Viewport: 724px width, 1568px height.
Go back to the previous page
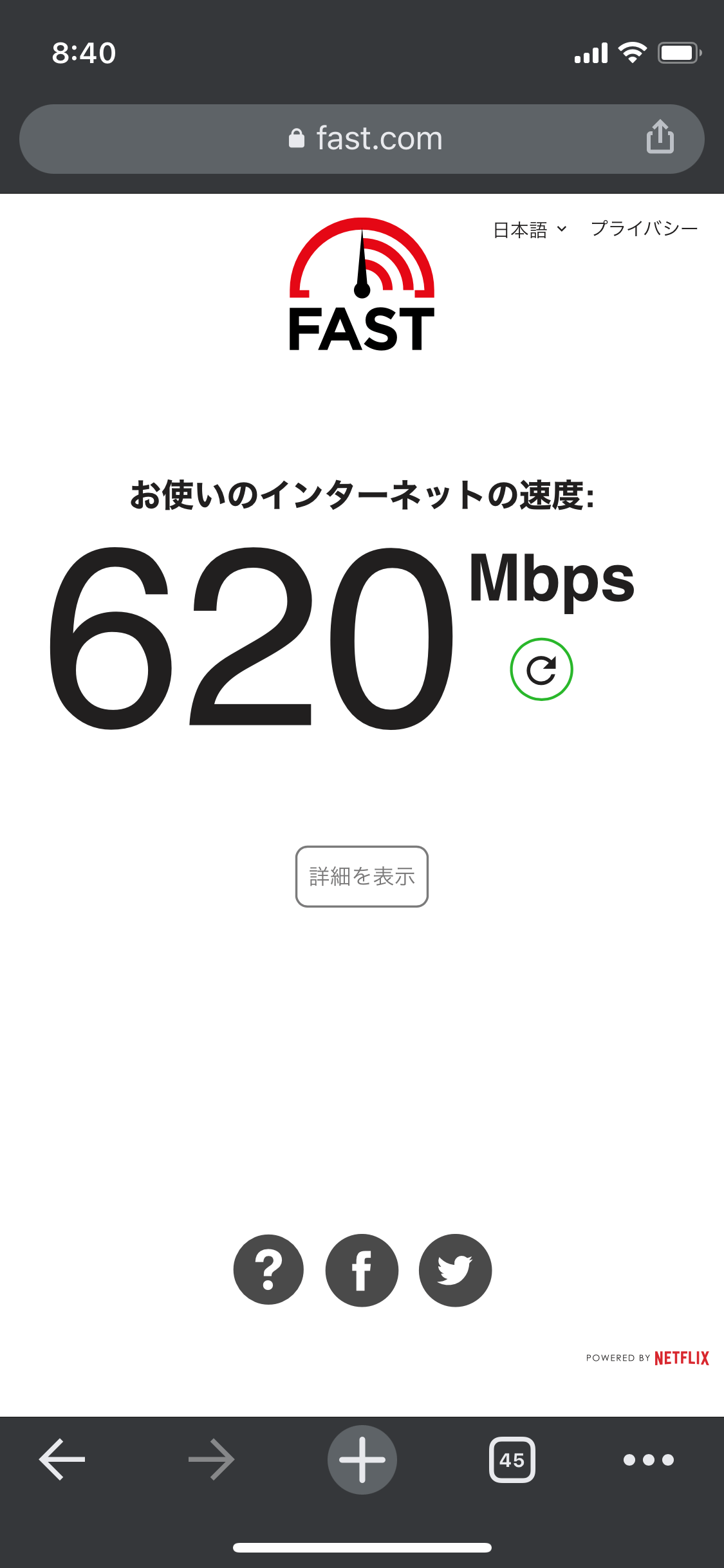pyautogui.click(x=62, y=1459)
